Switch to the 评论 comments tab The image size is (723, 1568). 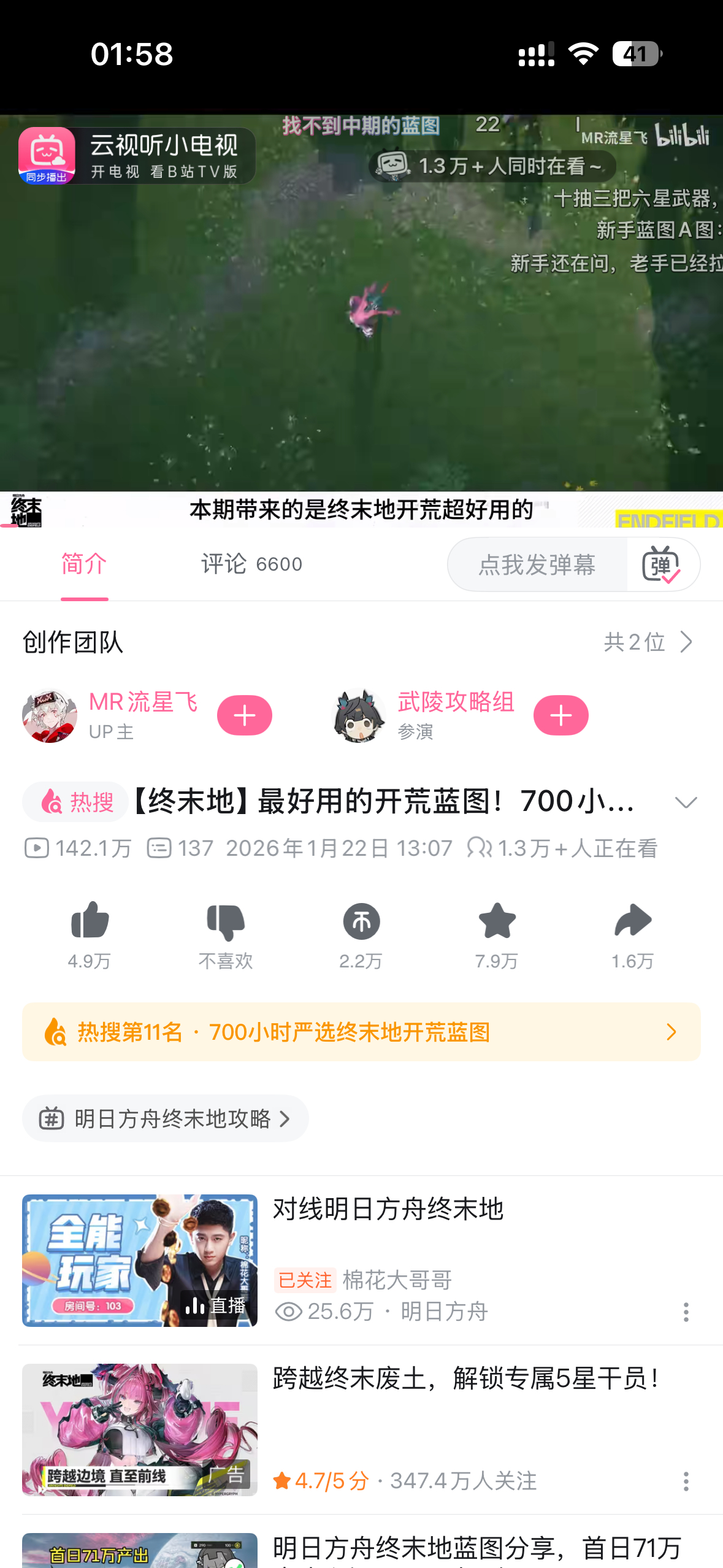coord(251,564)
